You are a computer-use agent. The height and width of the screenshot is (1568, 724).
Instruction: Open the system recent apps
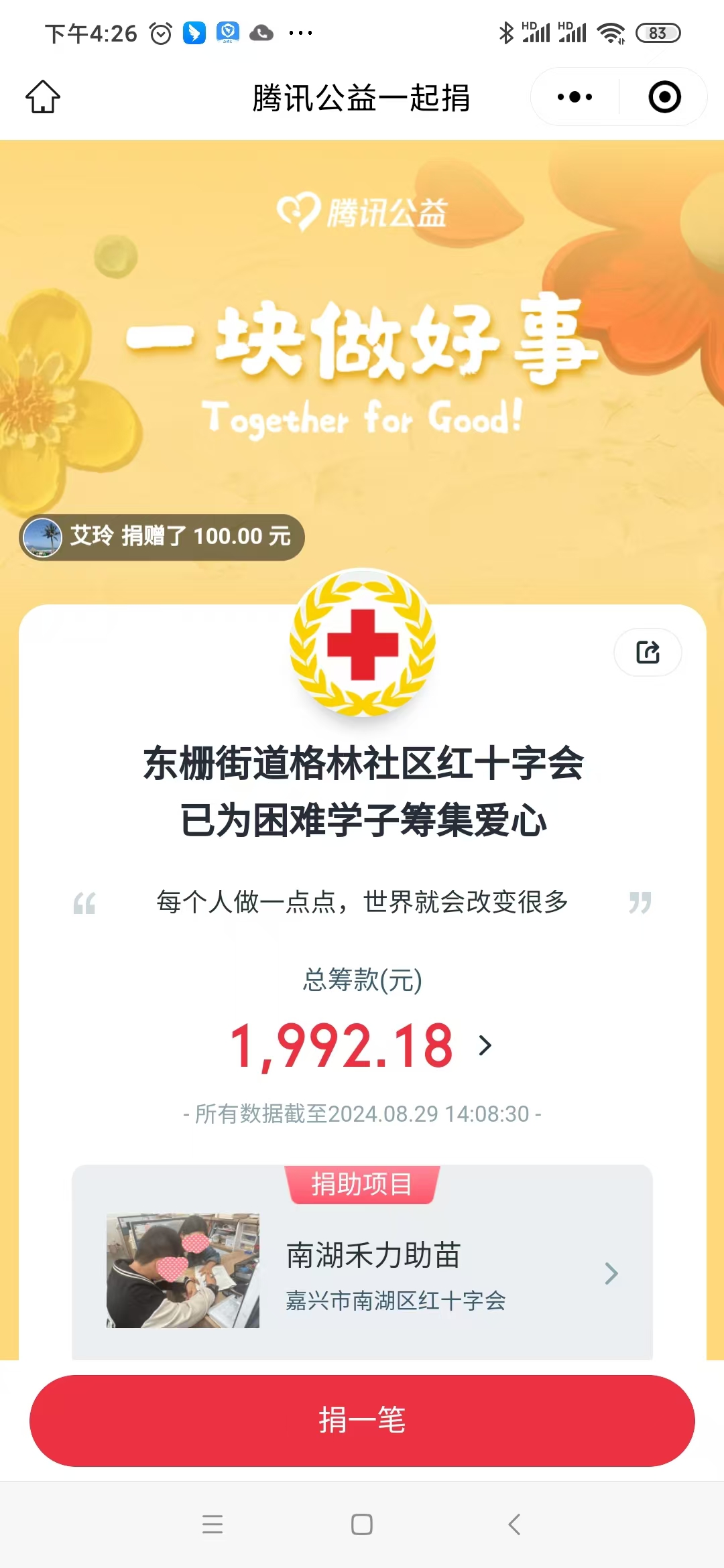[213, 1524]
